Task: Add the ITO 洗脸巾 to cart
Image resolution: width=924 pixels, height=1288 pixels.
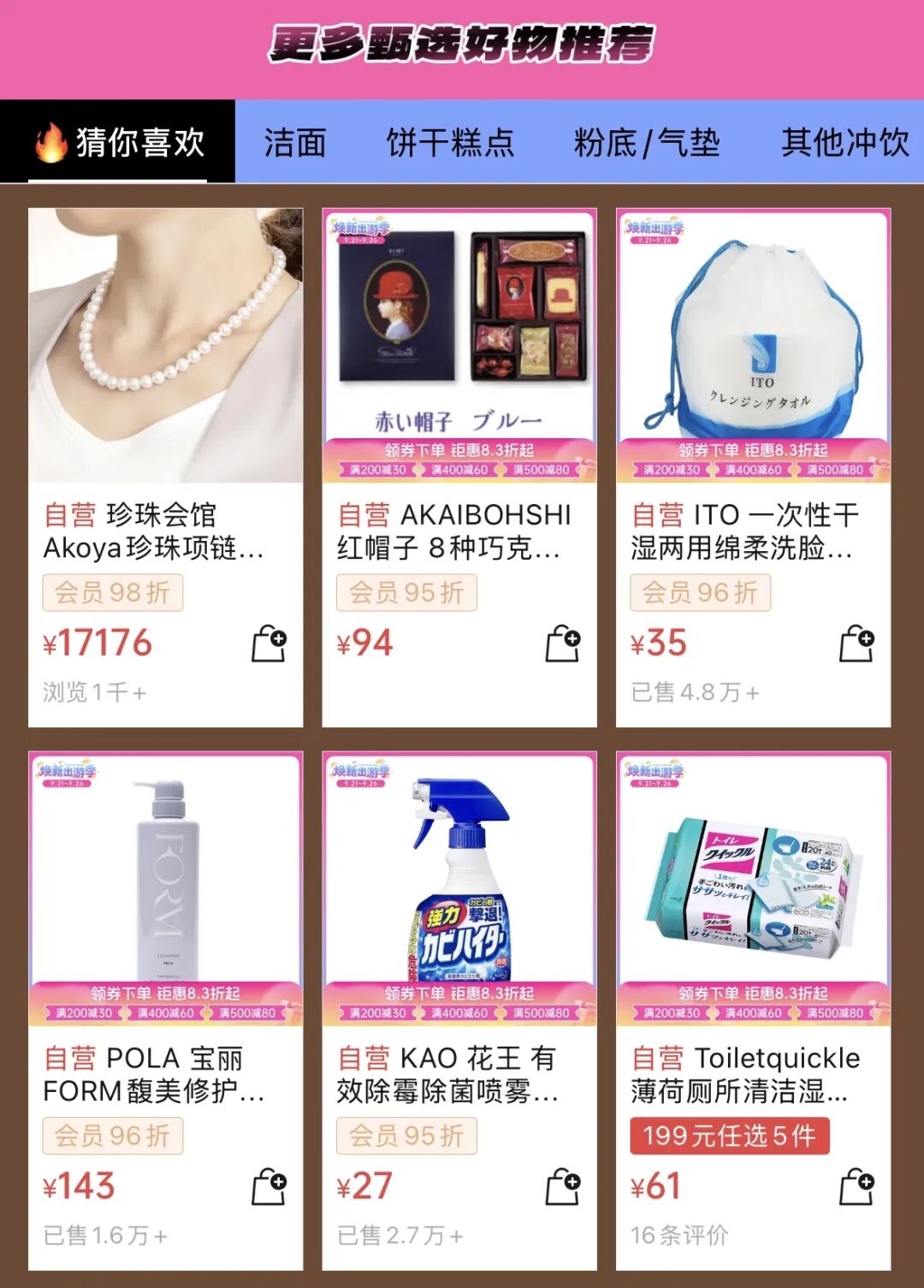Action: pyautogui.click(x=856, y=644)
